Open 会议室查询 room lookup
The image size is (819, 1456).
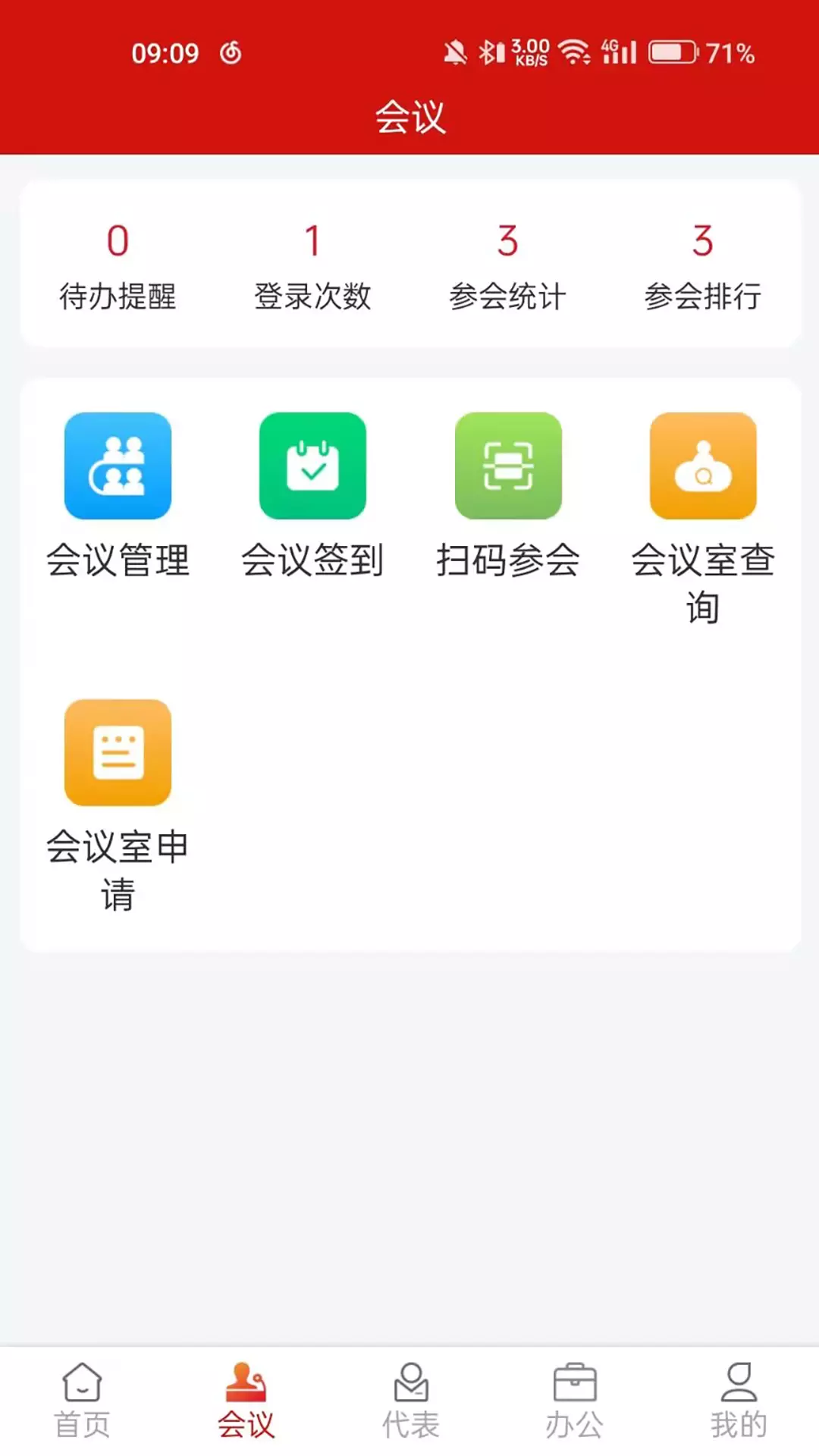(x=703, y=519)
